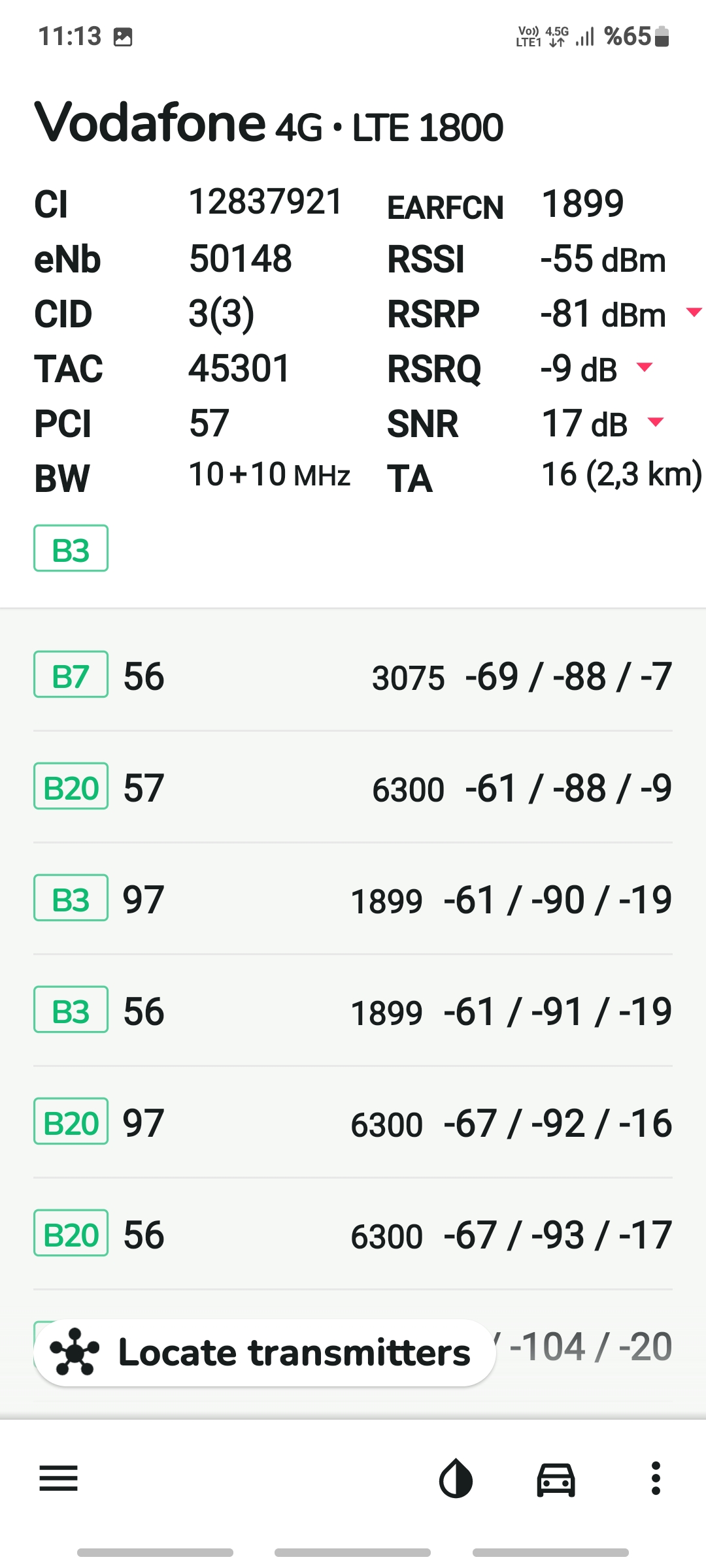Select the B20 neighbor cell with PCI 57
706x1568 pixels.
point(353,787)
